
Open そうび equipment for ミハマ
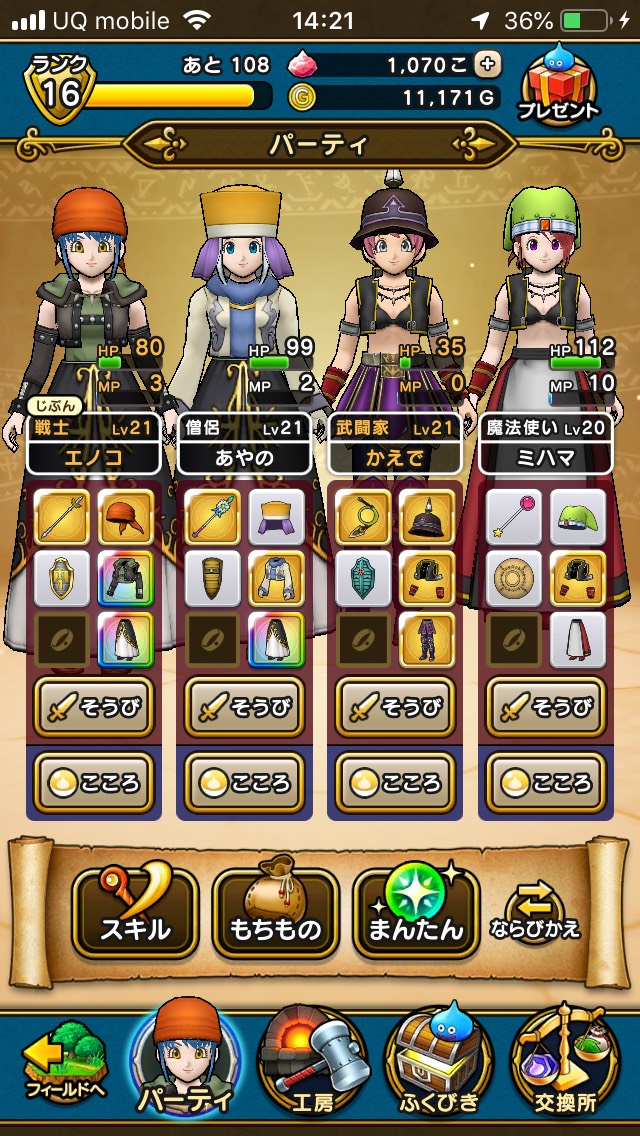point(545,707)
